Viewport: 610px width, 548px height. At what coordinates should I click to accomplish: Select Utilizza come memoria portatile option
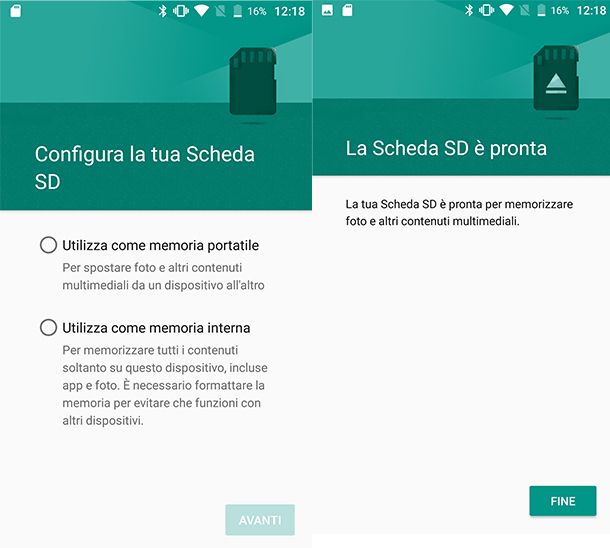[48, 245]
